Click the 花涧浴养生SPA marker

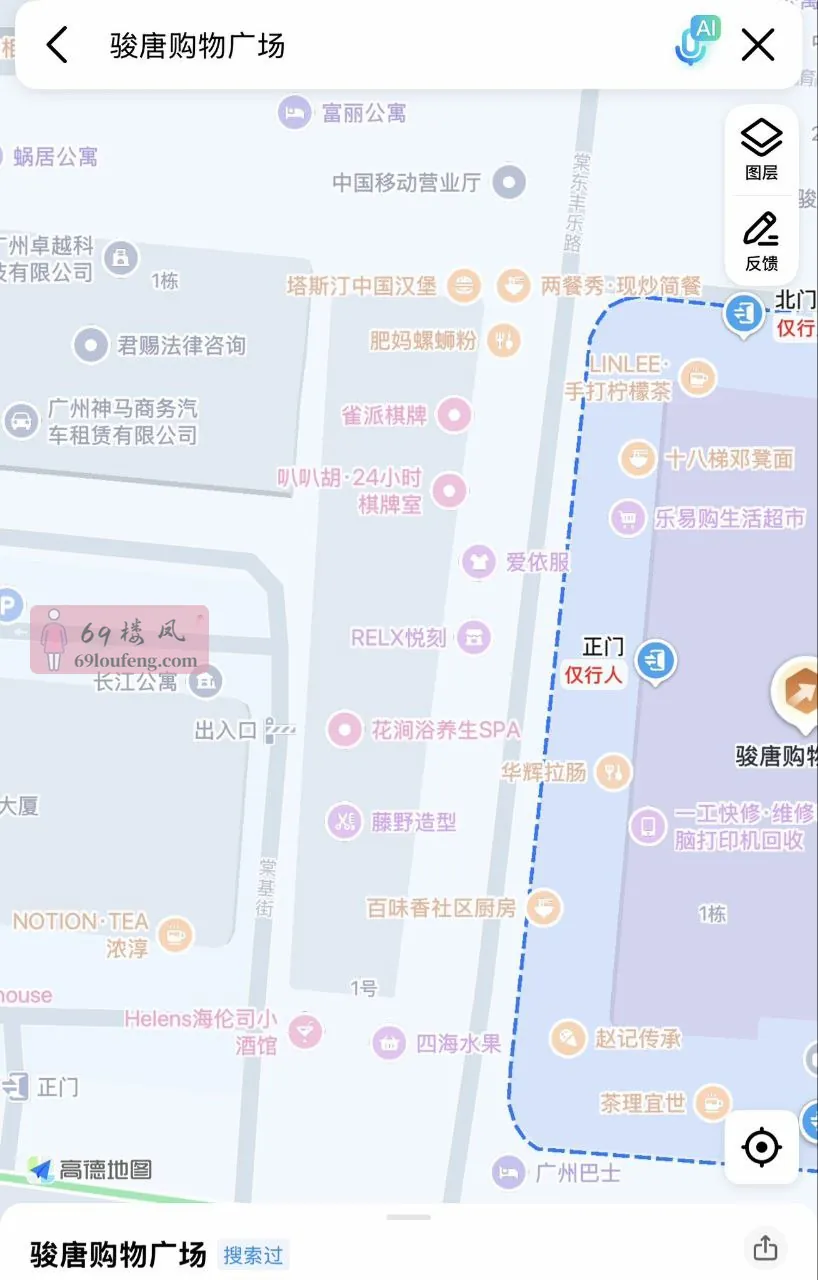[x=345, y=731]
